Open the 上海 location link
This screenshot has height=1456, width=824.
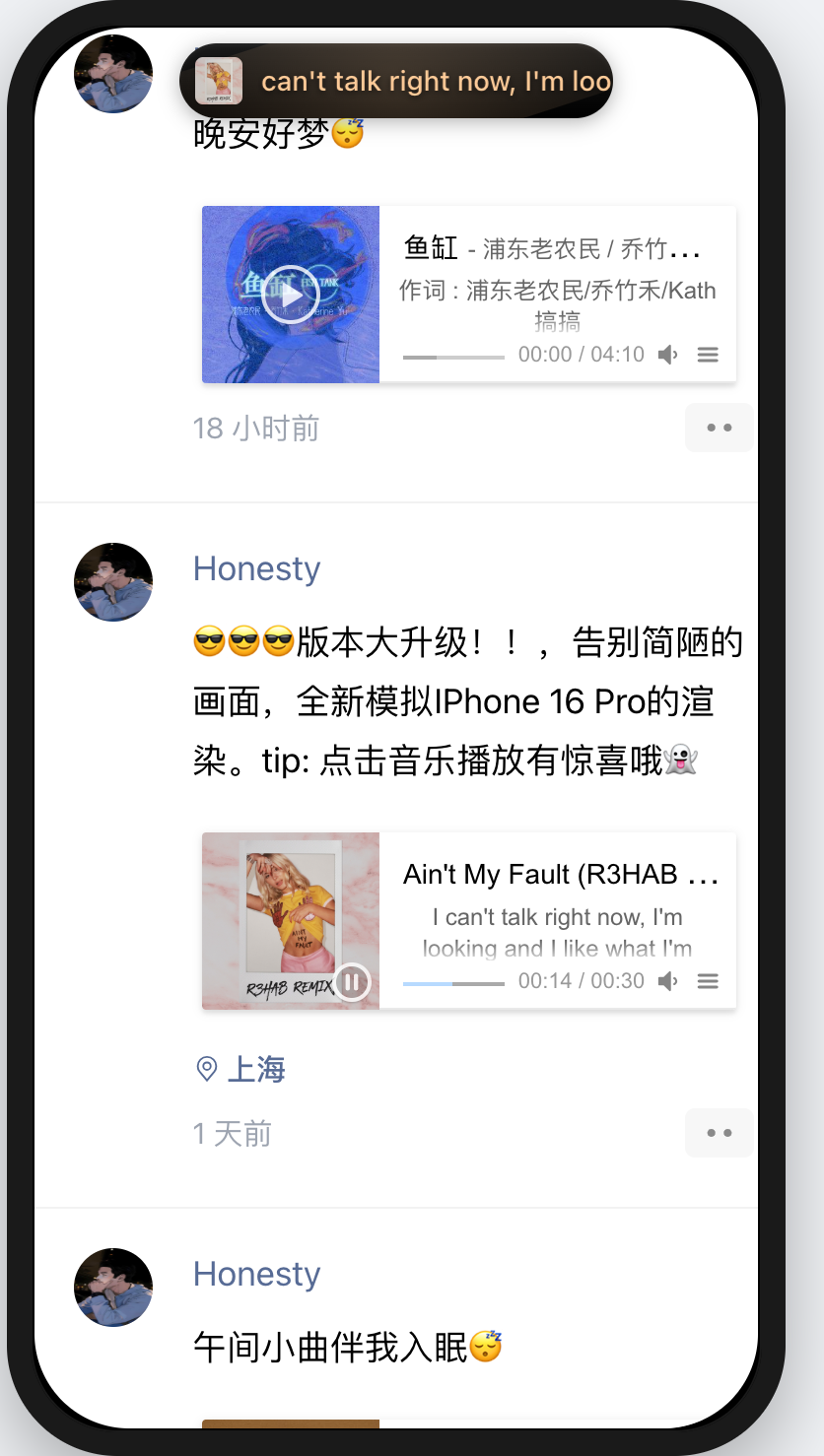point(254,1069)
